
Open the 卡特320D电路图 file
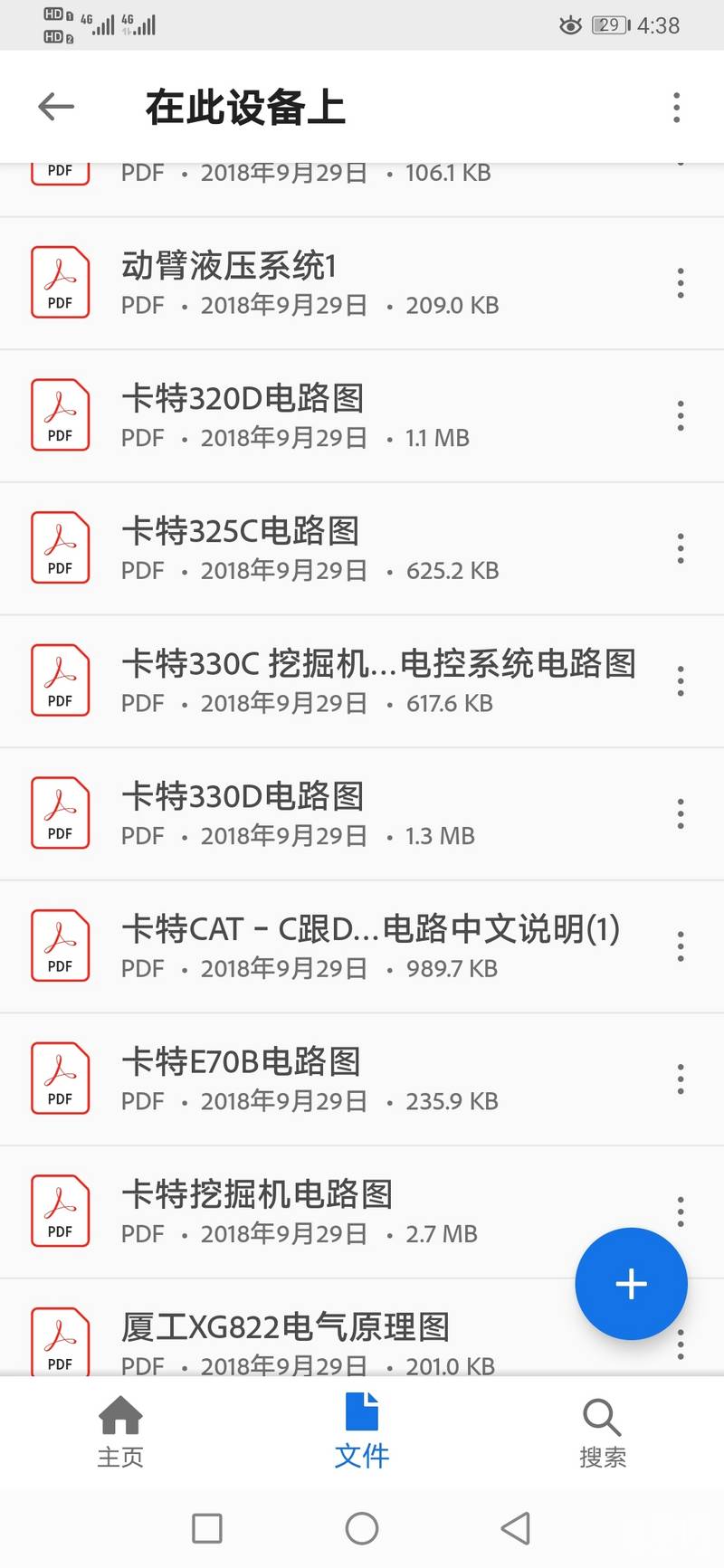tap(362, 416)
